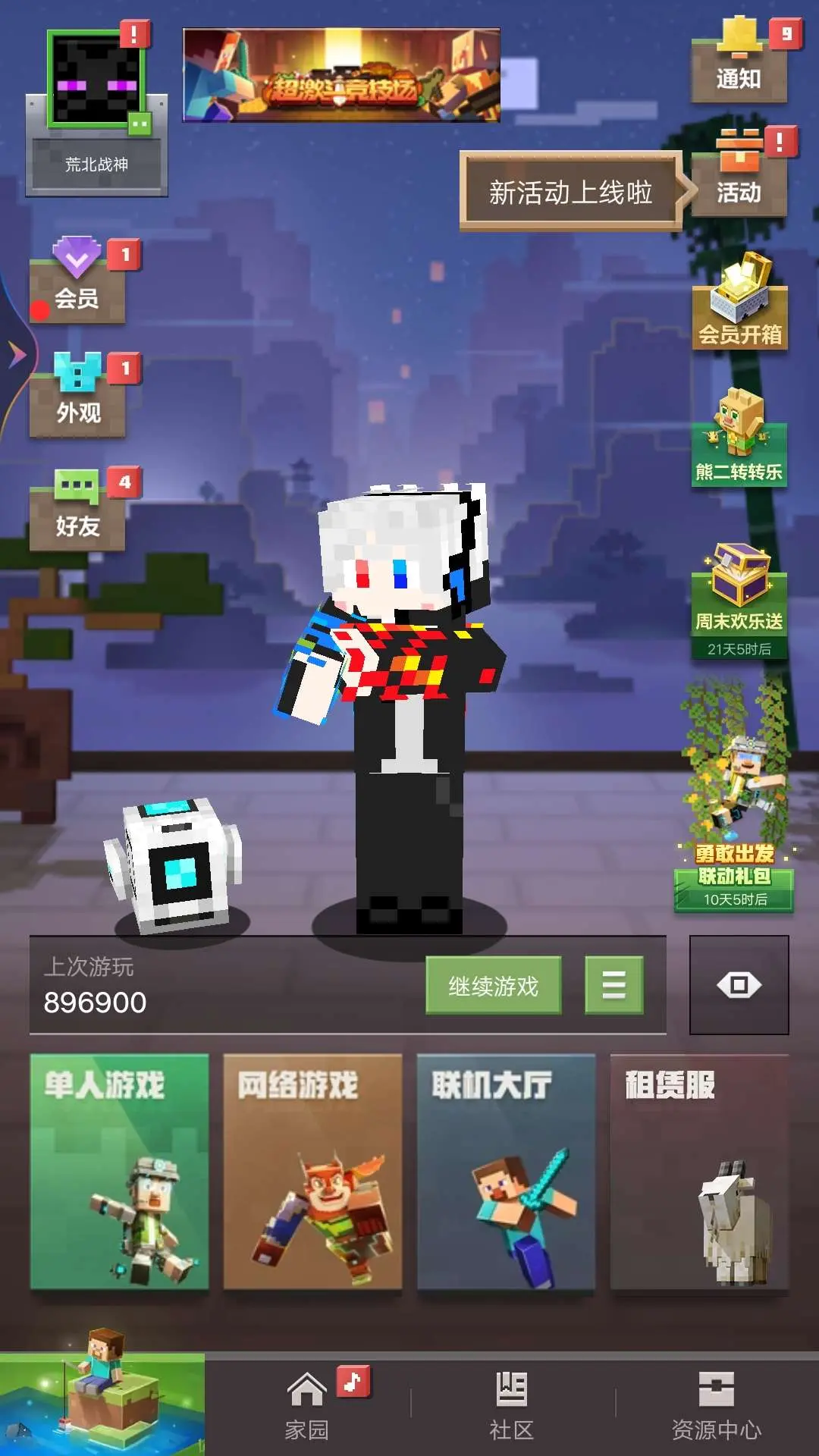
Task: Open 熊二转转乐 event
Action: click(x=739, y=438)
